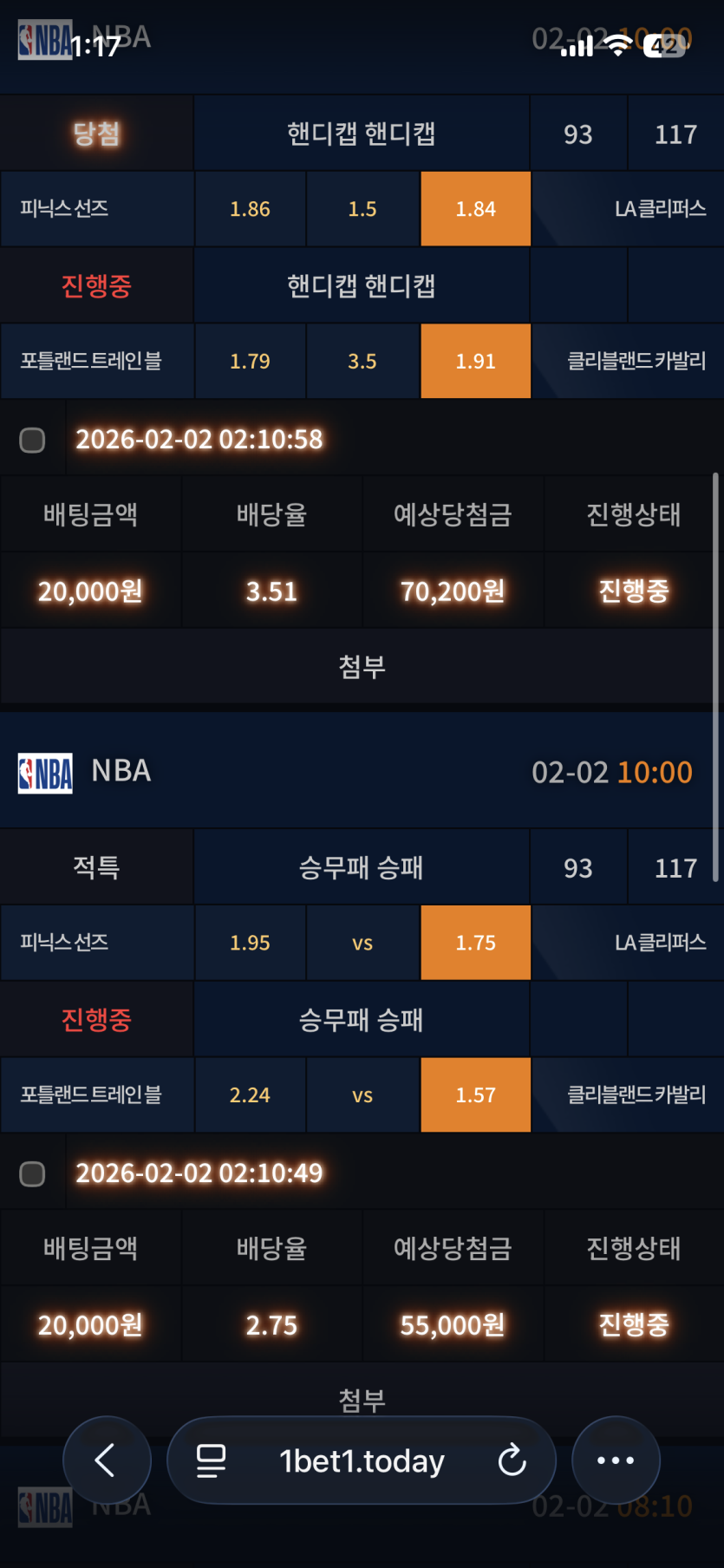The image size is (724, 1568).
Task: Check the box for bet 2026-02-02 02:10:49
Action: click(32, 1173)
